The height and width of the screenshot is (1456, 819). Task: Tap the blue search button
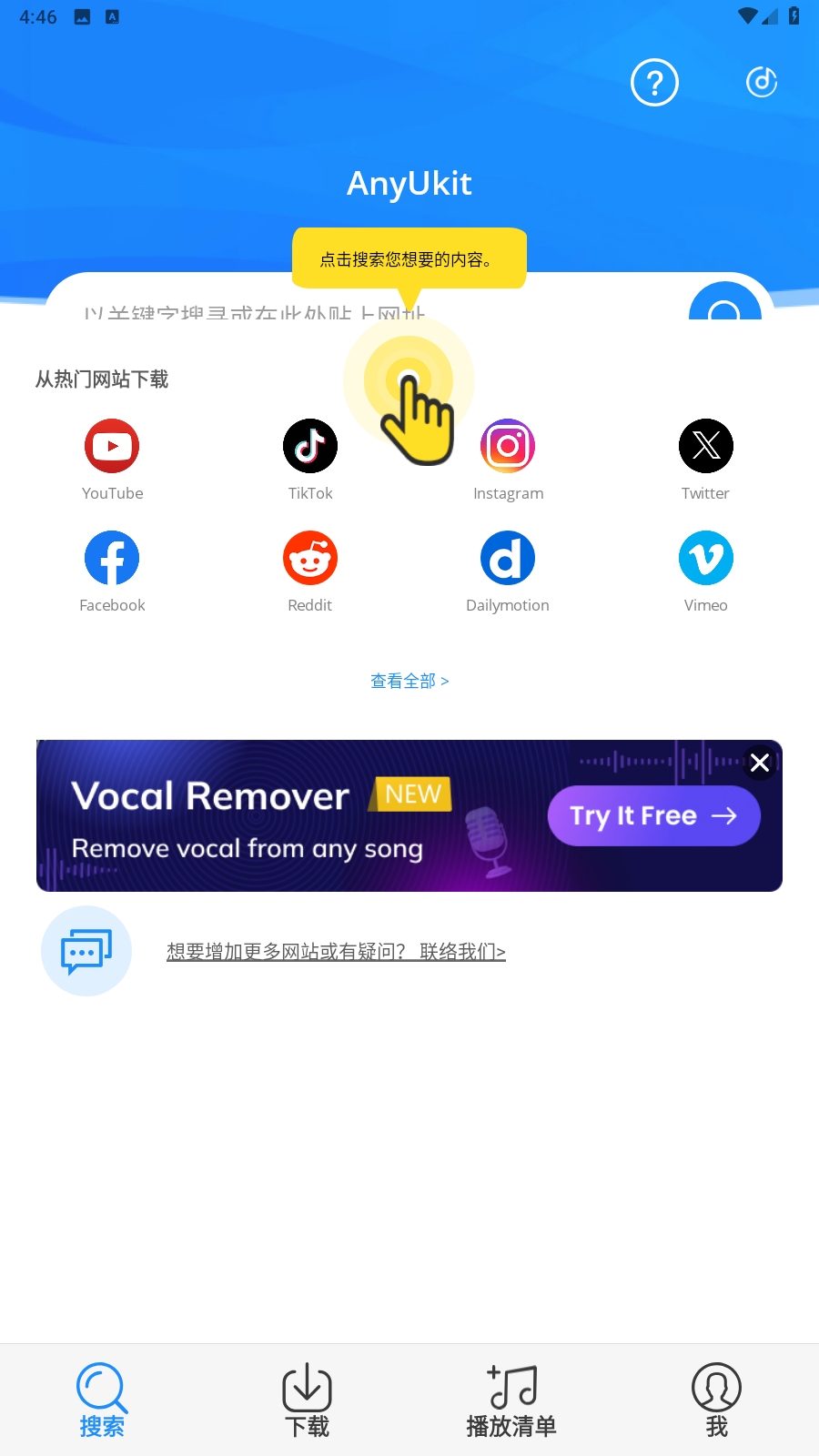tap(724, 305)
